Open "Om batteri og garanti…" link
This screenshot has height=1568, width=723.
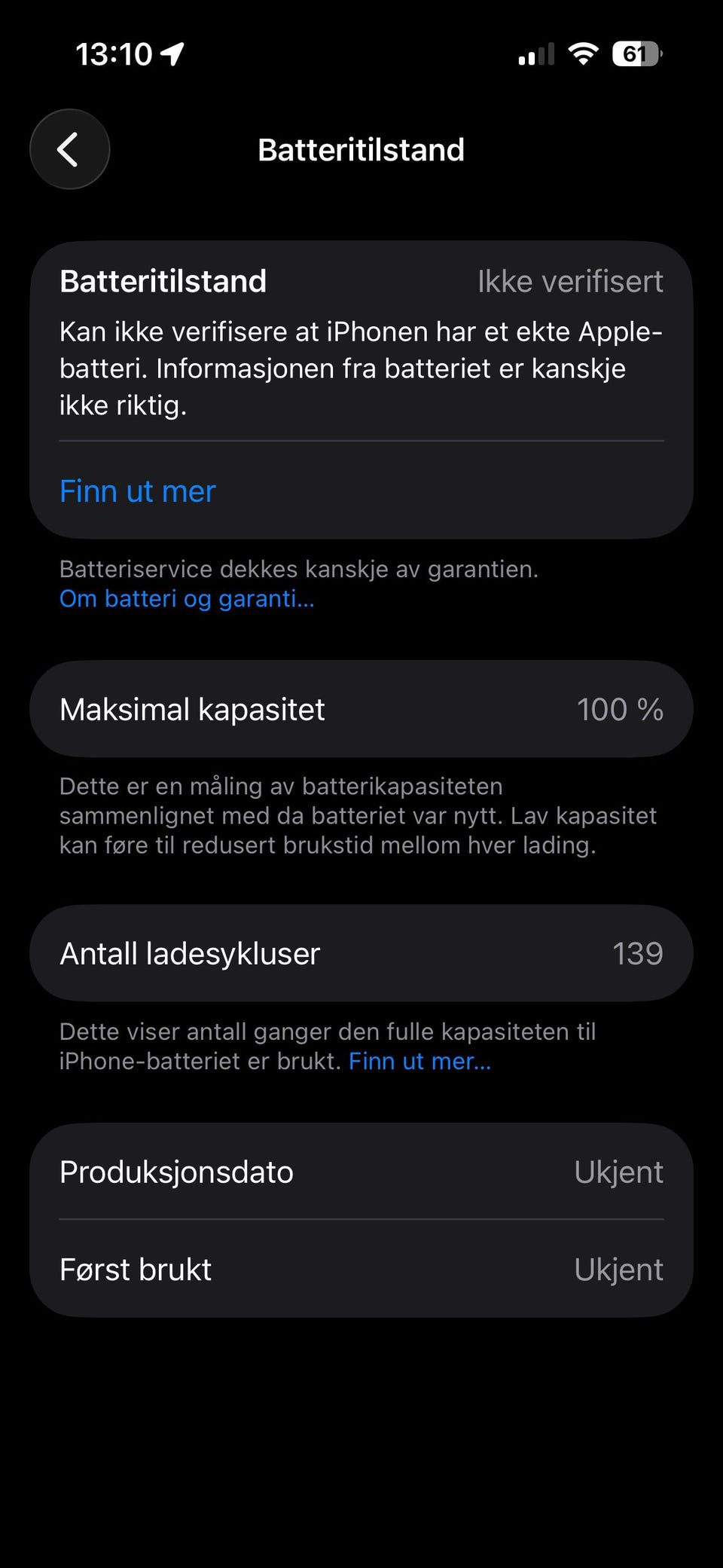(x=187, y=599)
